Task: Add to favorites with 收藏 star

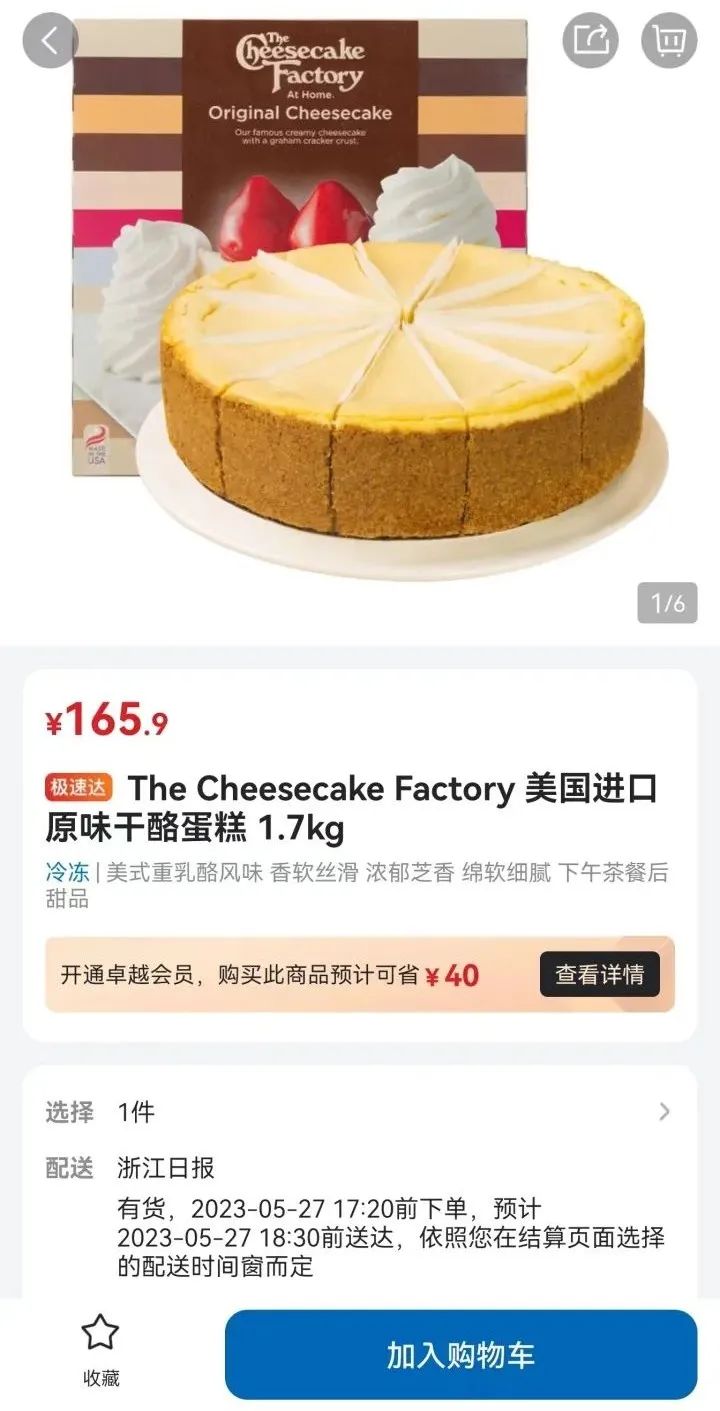Action: (100, 1350)
